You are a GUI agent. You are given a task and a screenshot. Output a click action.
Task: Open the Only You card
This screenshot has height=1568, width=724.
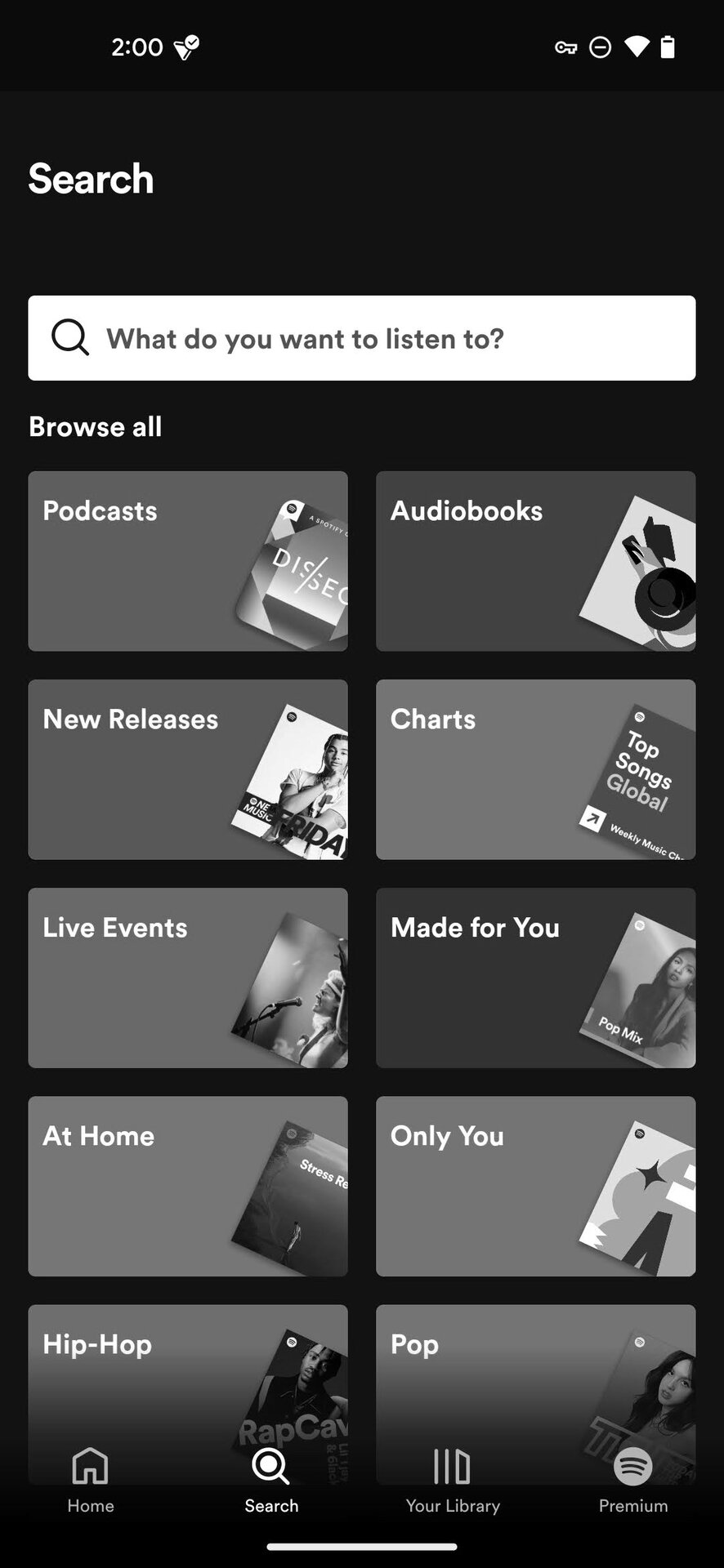click(535, 1186)
